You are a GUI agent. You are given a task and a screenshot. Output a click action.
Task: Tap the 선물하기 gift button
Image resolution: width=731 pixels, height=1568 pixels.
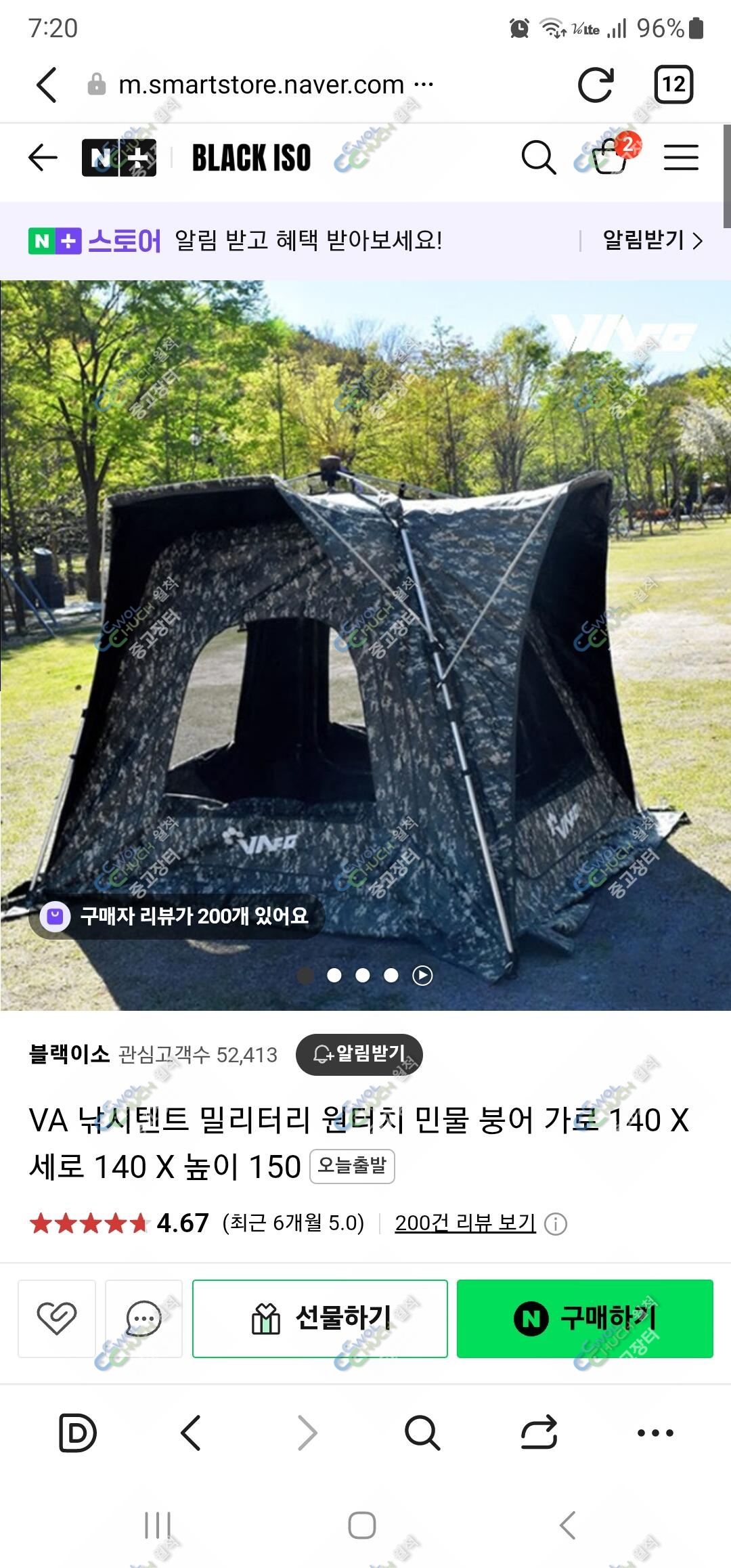320,1318
